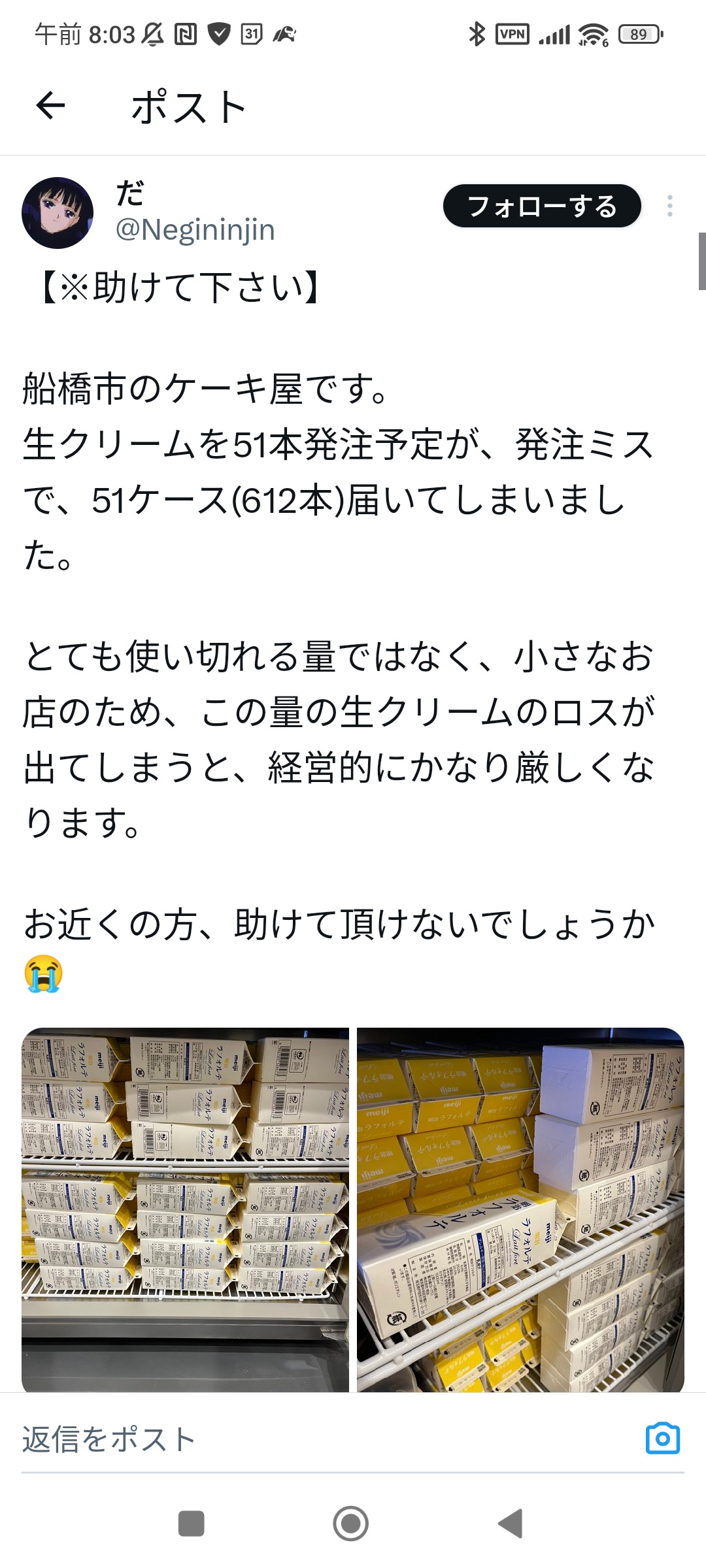Attach a photo with the camera icon
This screenshot has width=706, height=1568.
pos(662,1439)
